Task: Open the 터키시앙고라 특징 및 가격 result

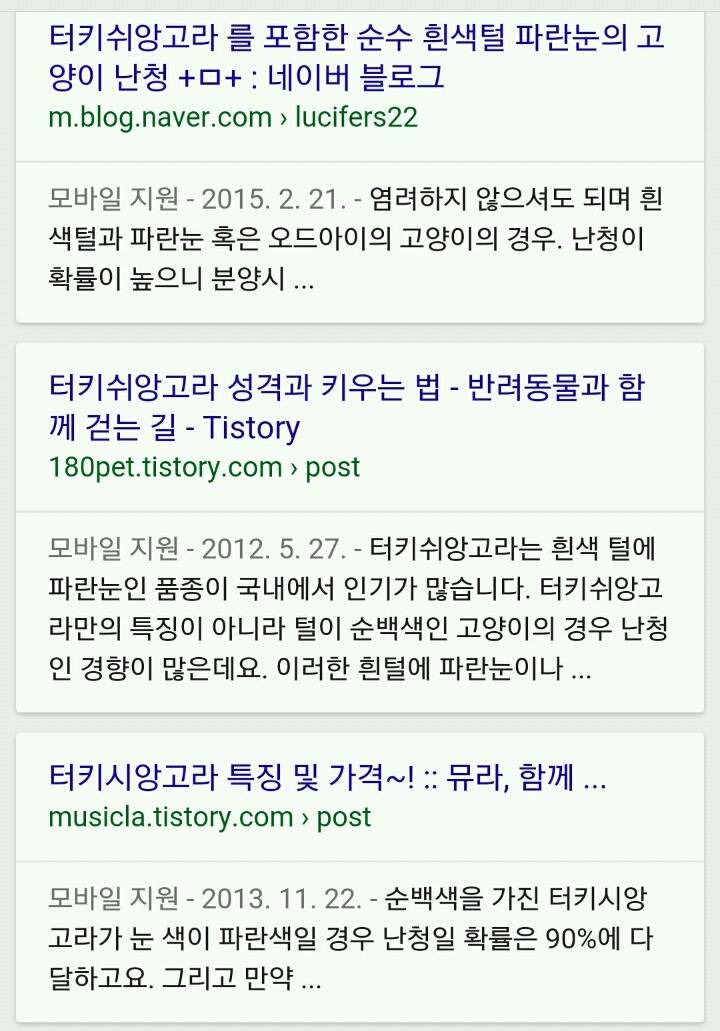Action: click(x=328, y=776)
